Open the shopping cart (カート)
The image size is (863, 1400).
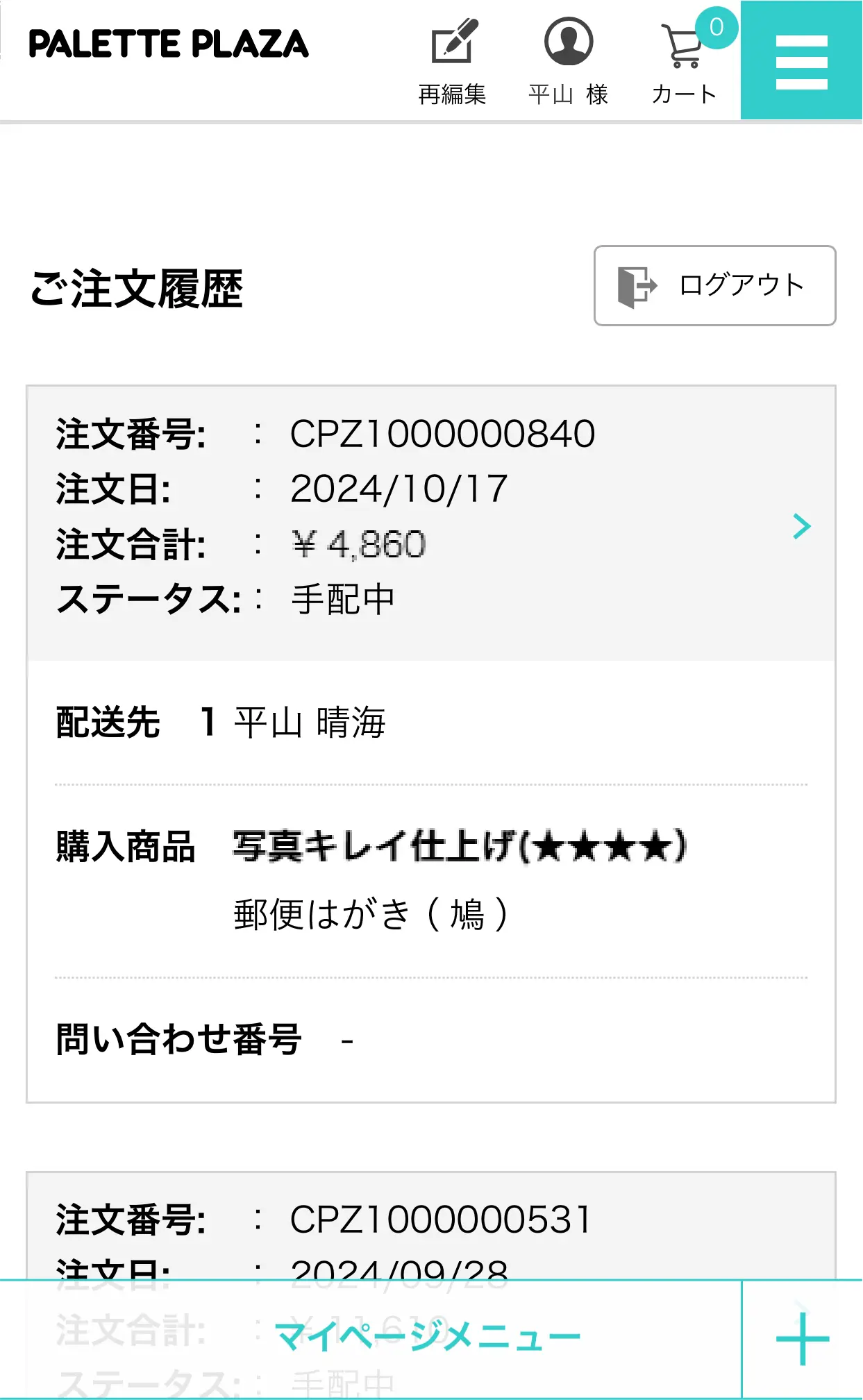(x=685, y=61)
